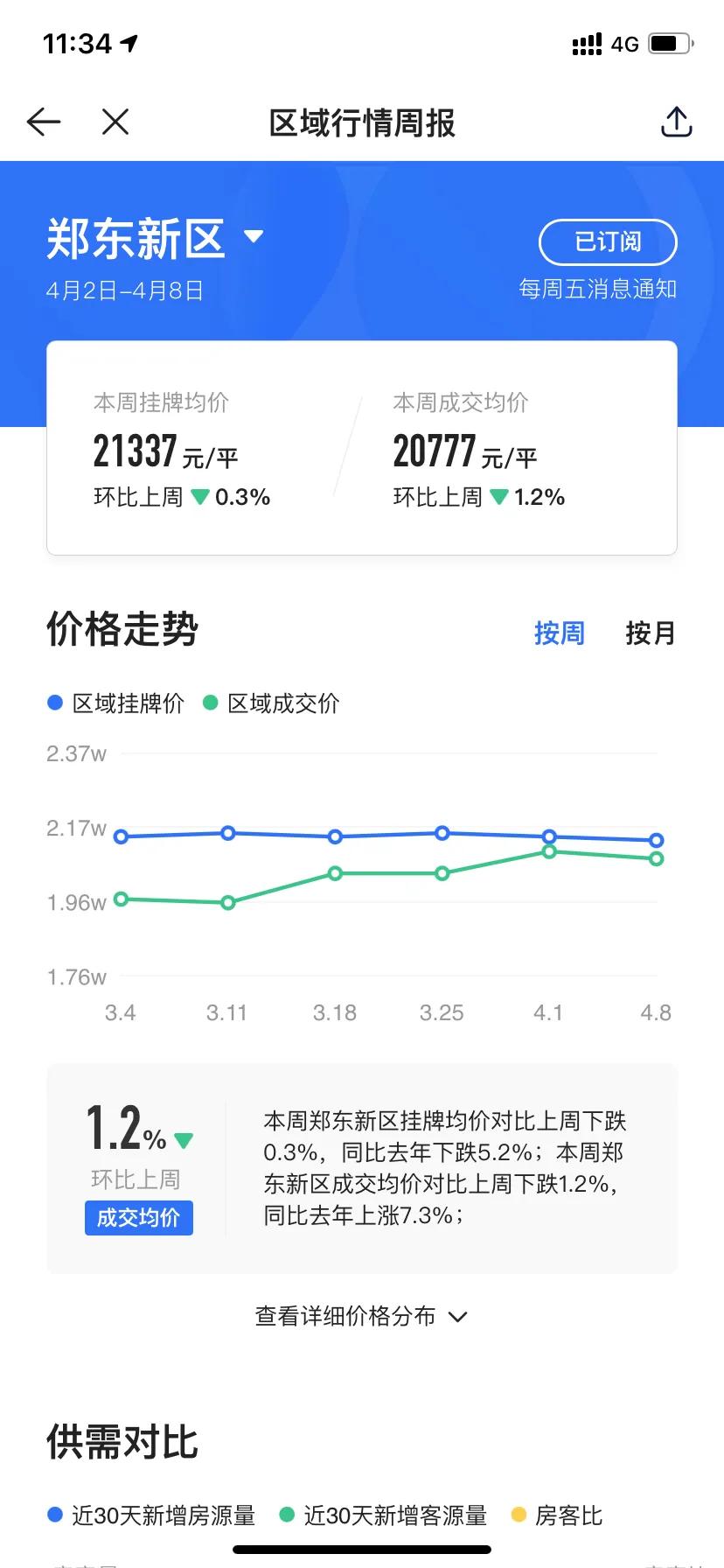This screenshot has height=1568, width=724.
Task: Tap the back arrow icon
Action: [x=42, y=122]
